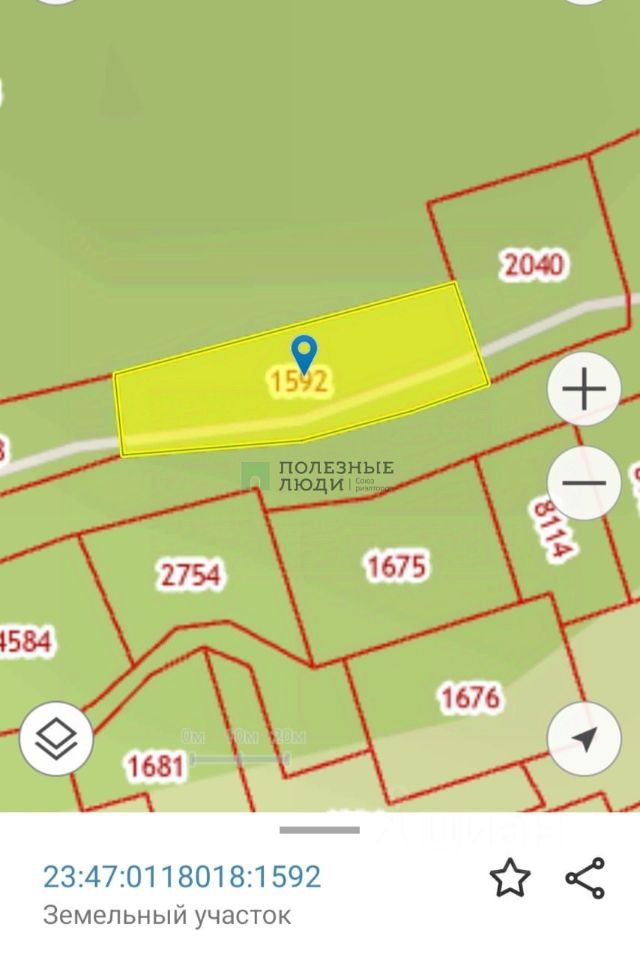Tap the blue pin on parcel 1592

pos(304,353)
